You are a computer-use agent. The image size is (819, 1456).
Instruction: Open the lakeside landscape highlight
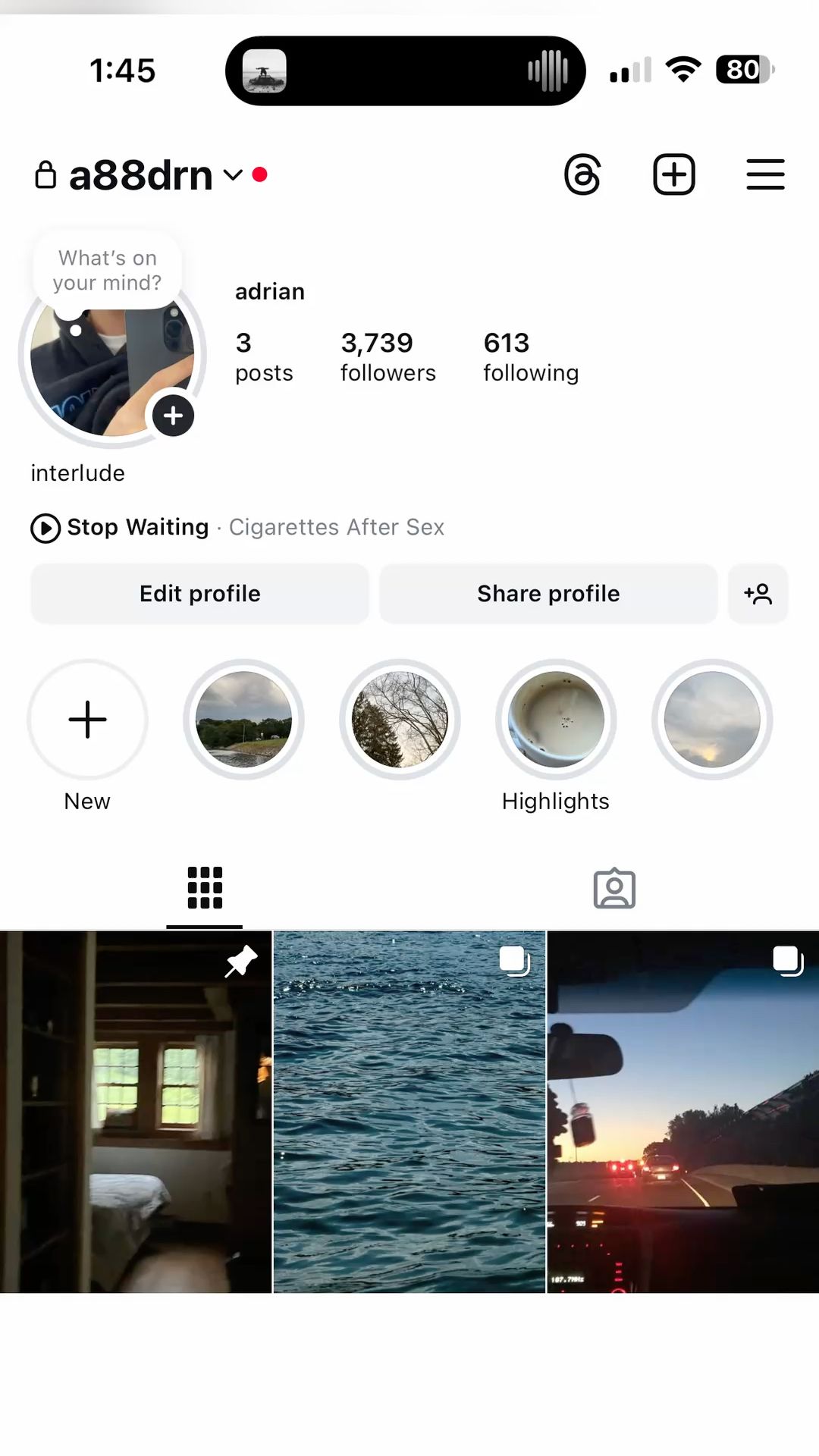(243, 719)
